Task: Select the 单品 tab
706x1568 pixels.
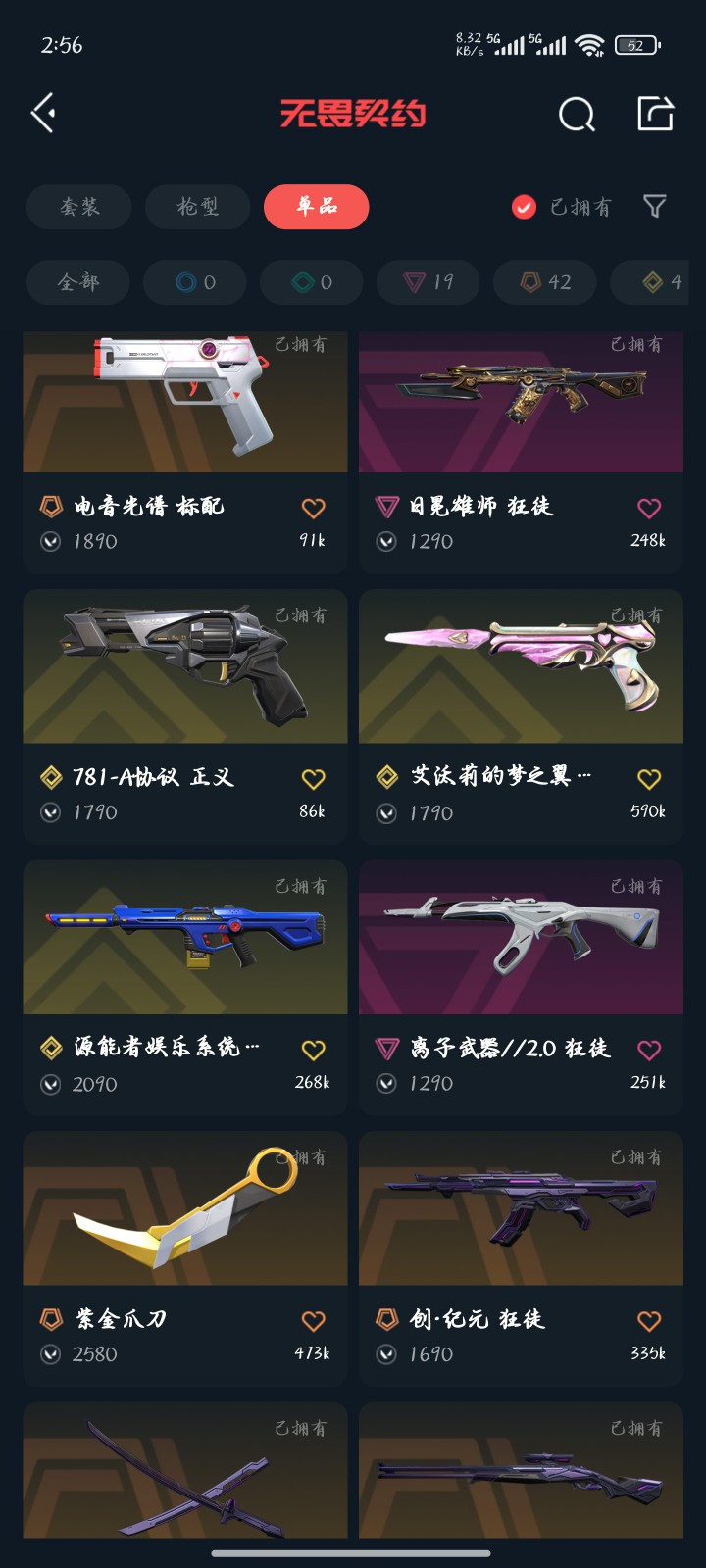Action: pyautogui.click(x=317, y=207)
